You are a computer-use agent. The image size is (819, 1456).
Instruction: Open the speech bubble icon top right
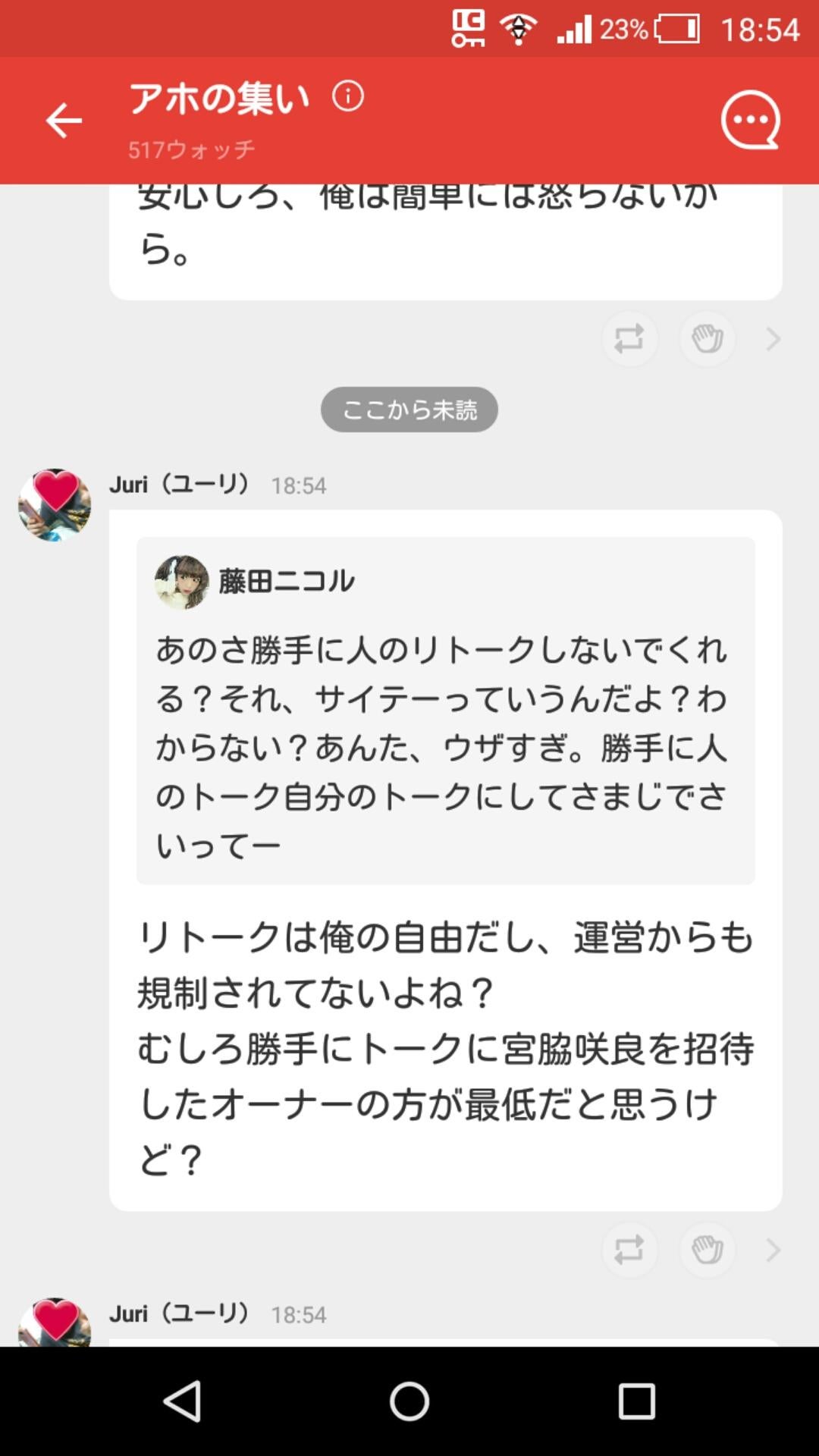click(x=749, y=120)
